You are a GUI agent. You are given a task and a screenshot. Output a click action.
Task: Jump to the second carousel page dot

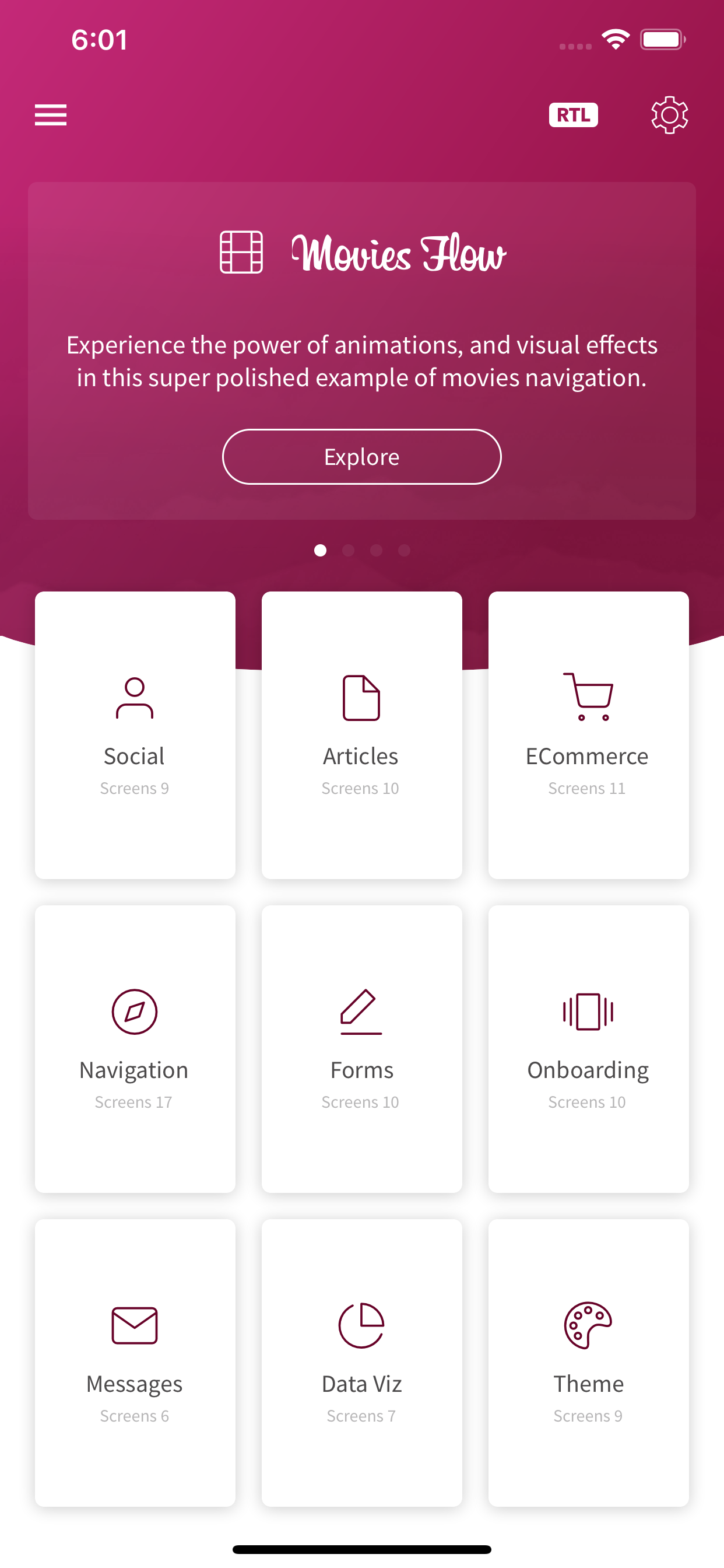coord(348,550)
